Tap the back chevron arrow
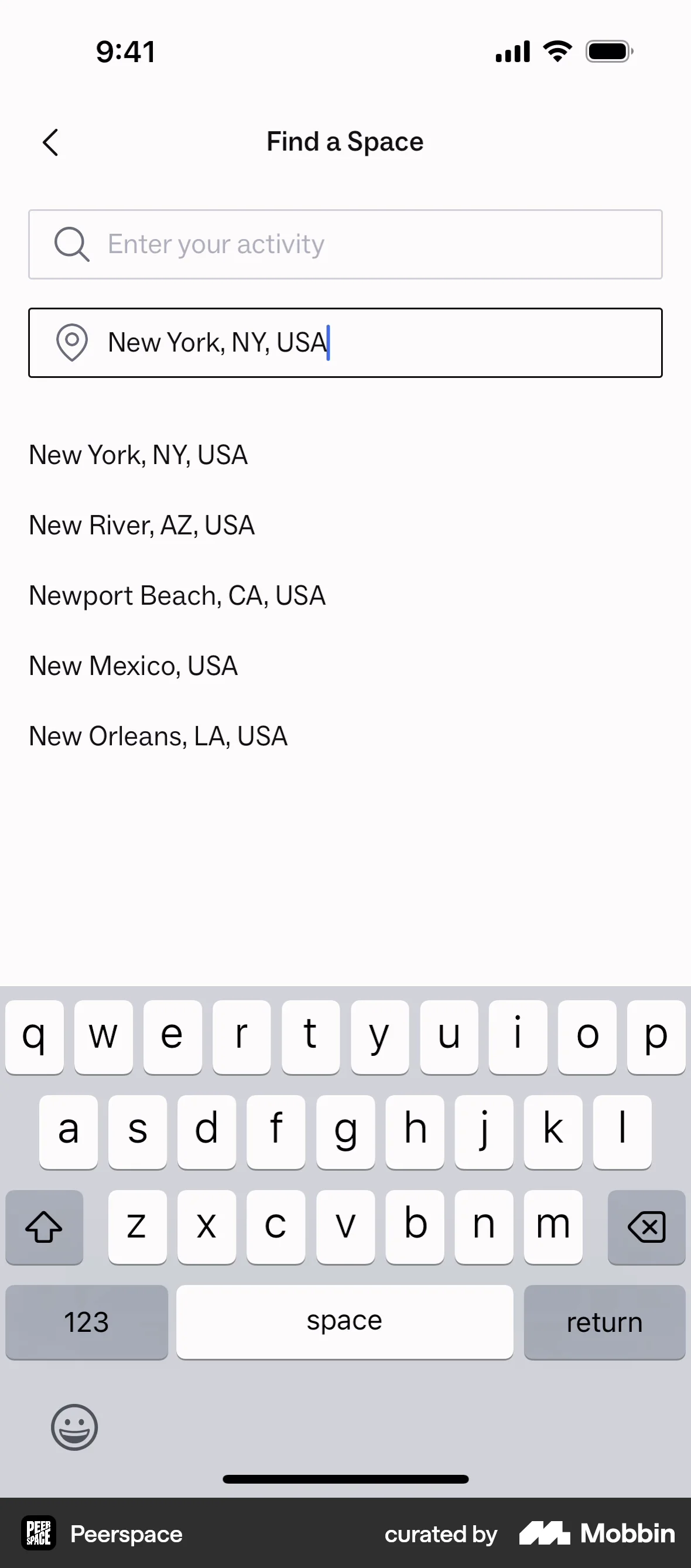This screenshot has width=691, height=1568. point(51,142)
